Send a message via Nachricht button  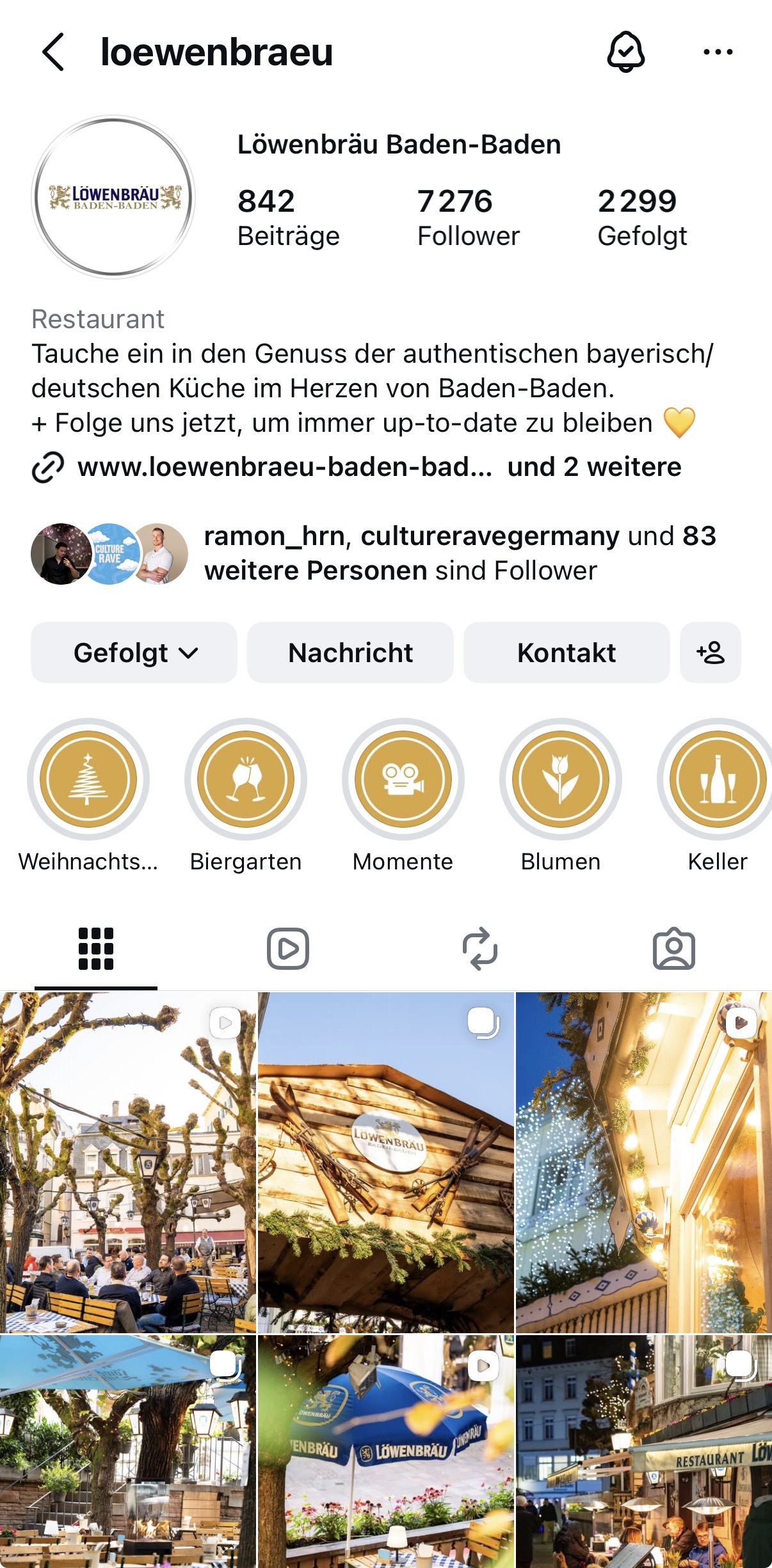point(350,653)
